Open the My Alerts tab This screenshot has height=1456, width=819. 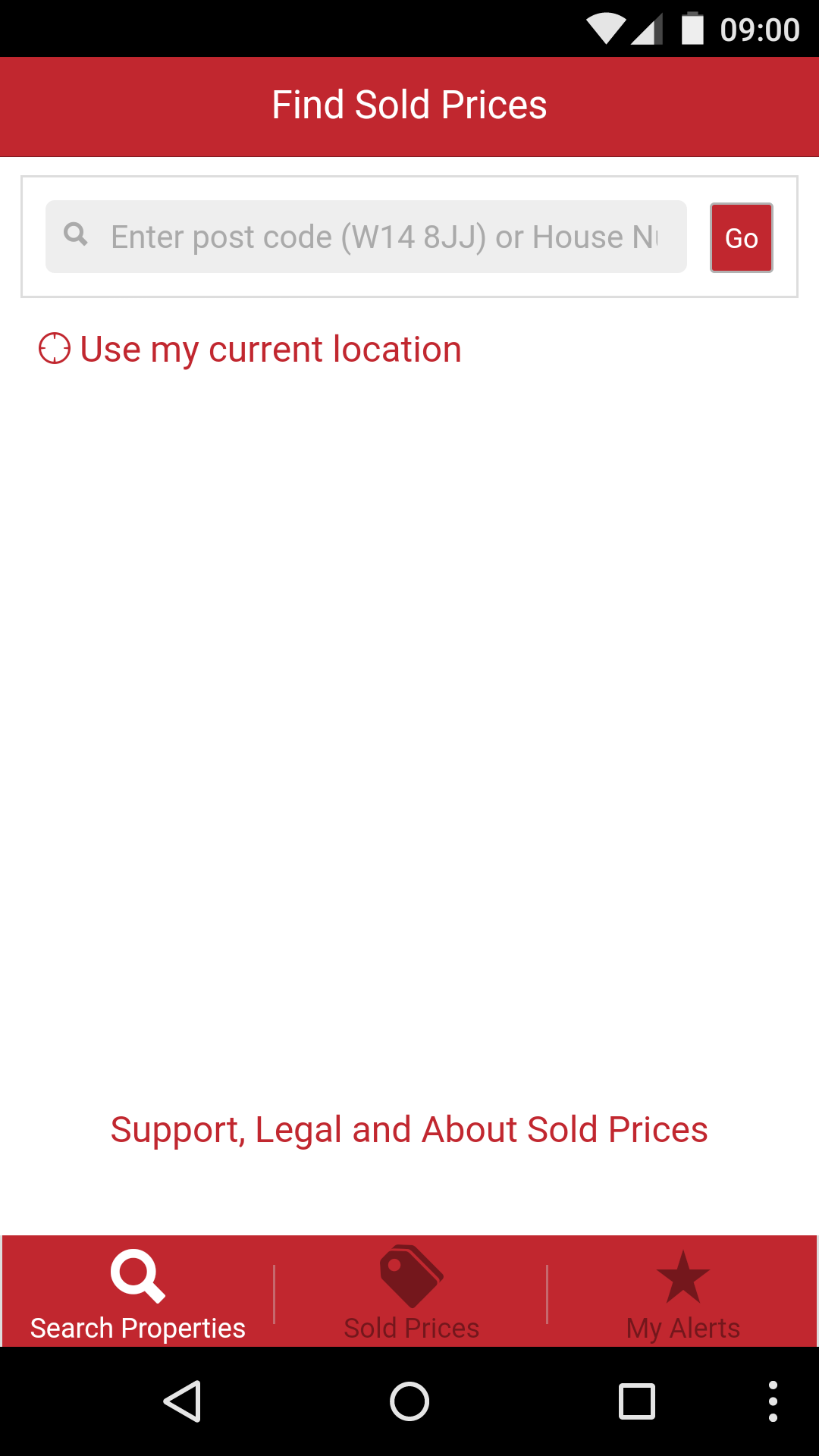(x=682, y=1297)
